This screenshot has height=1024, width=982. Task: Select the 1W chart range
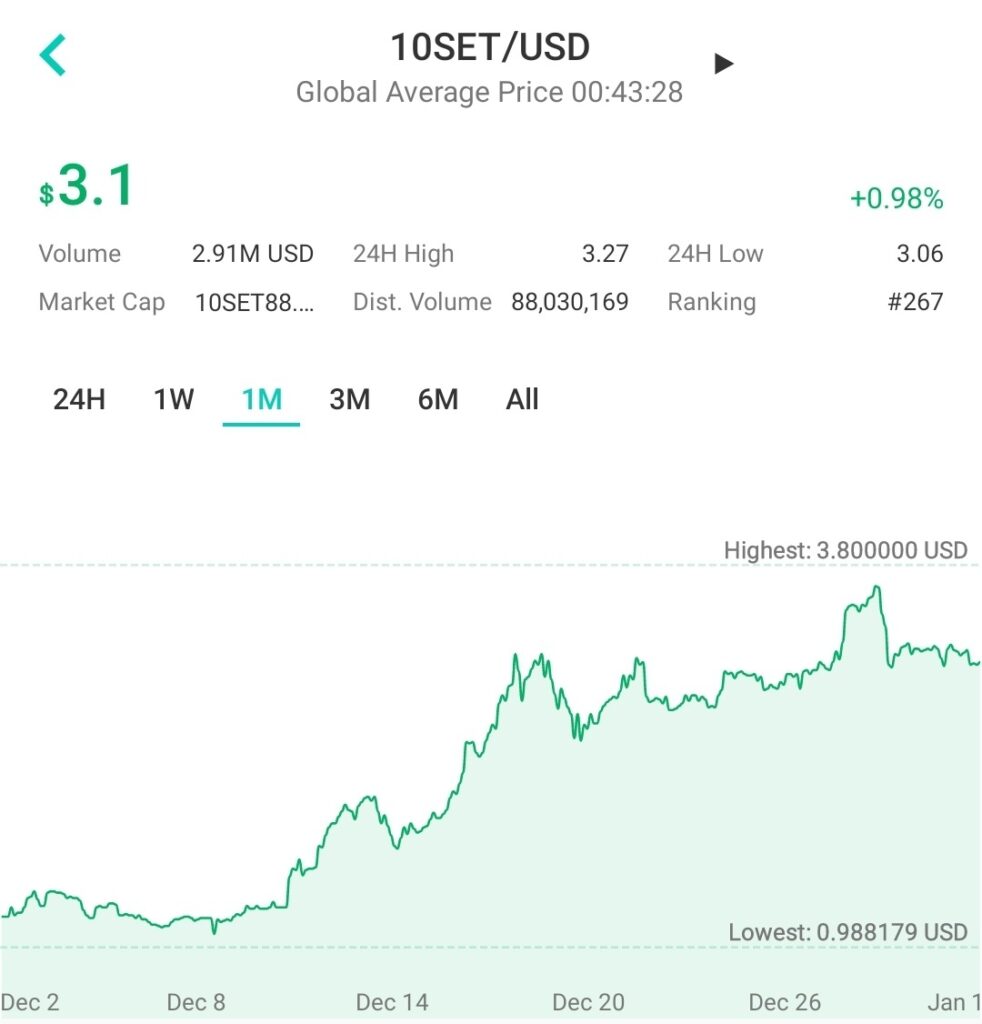click(173, 400)
